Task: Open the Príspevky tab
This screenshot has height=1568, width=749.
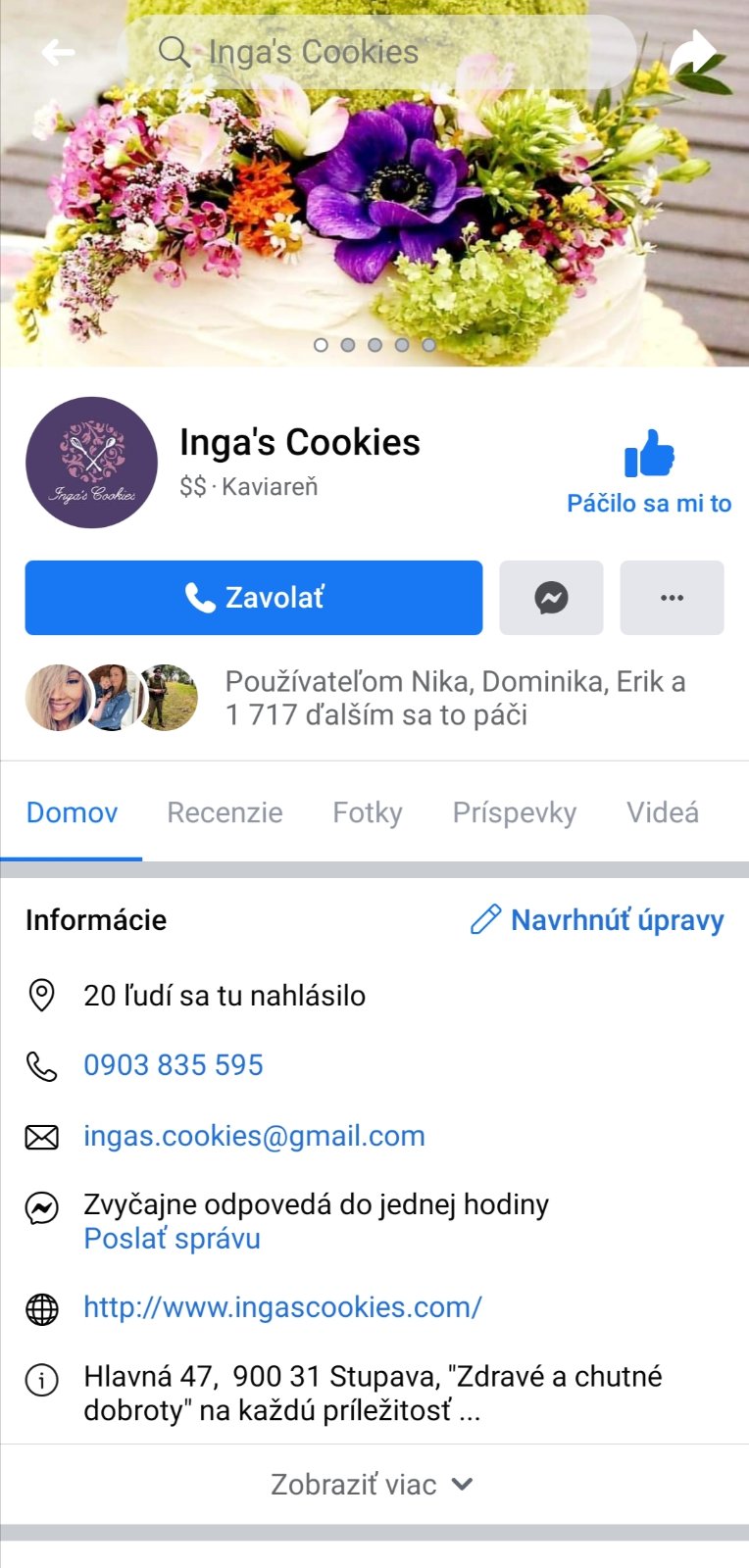Action: click(x=514, y=812)
